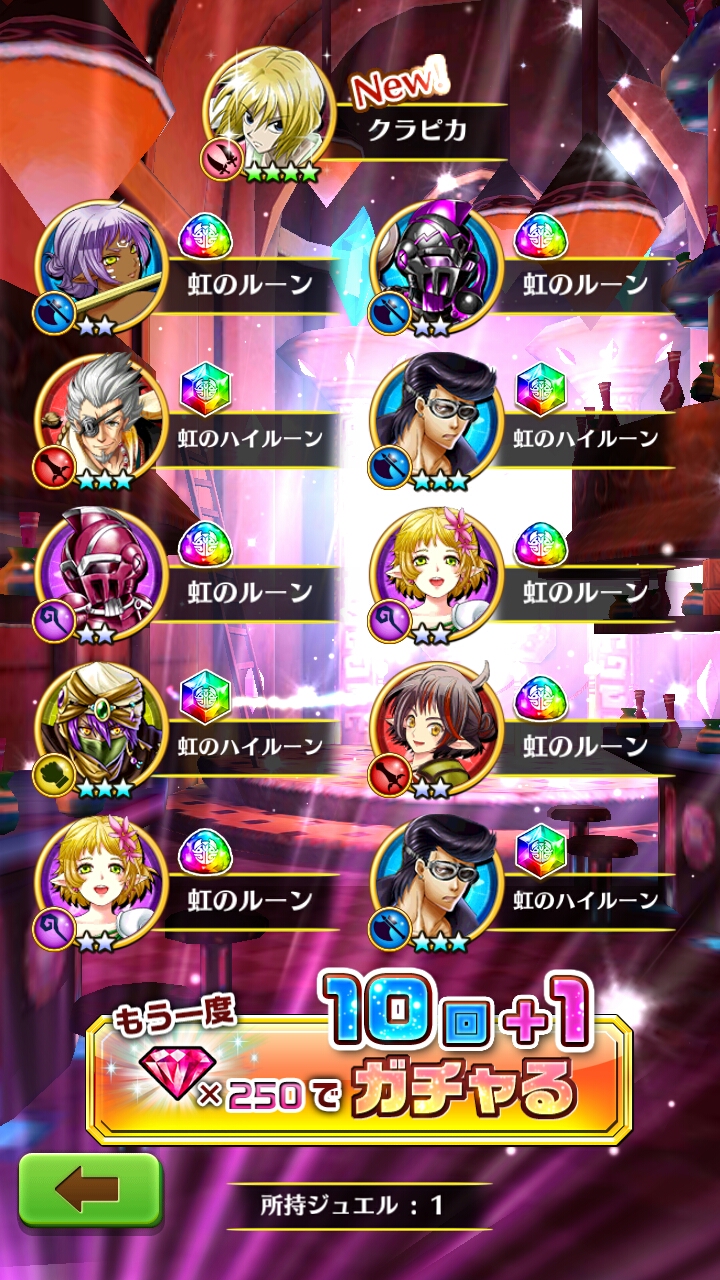The image size is (720, 1280).
Task: Open the new クラピカ character portrait
Action: click(265, 112)
